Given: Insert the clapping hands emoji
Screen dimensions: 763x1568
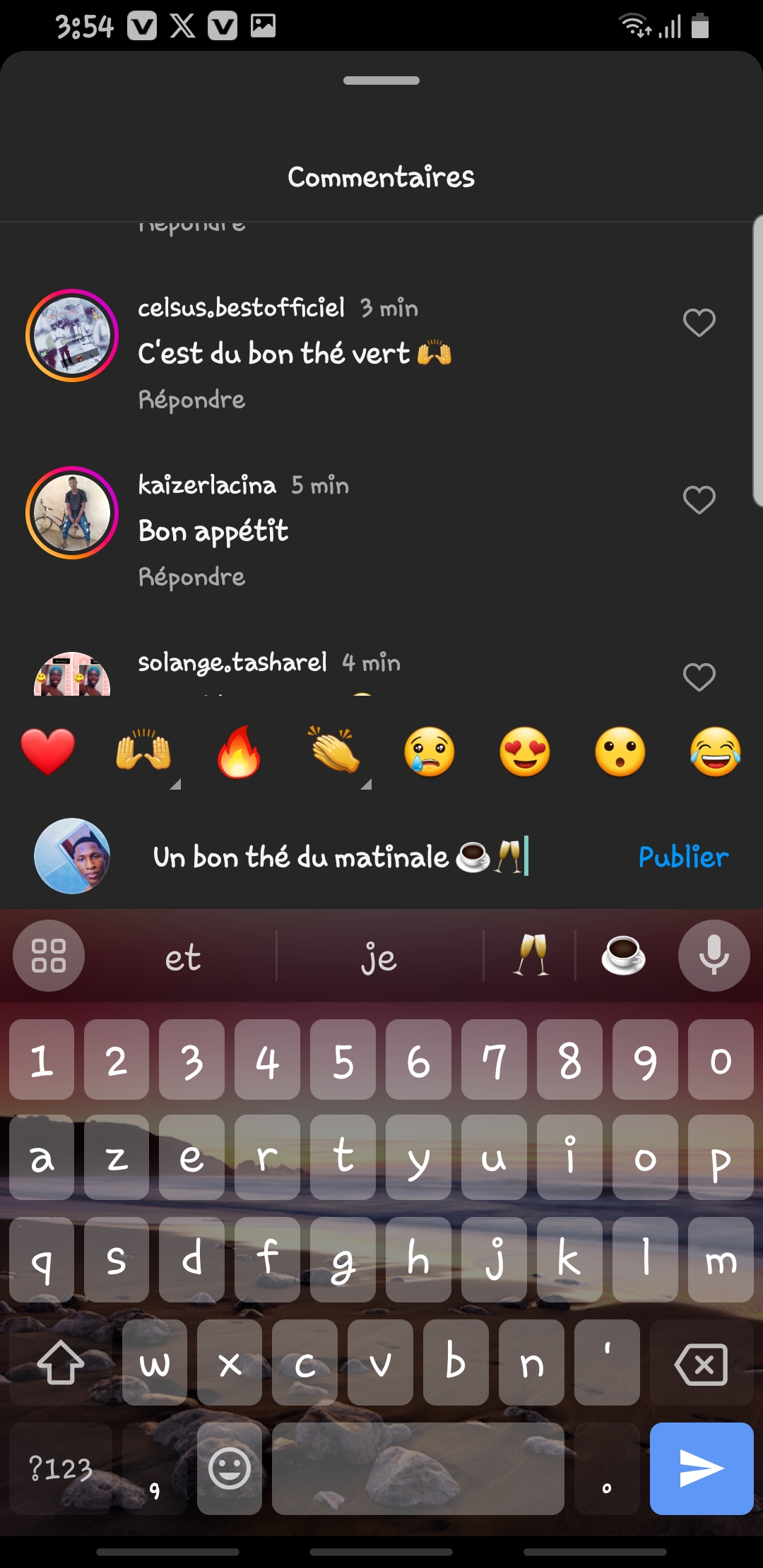Looking at the screenshot, I should click(334, 752).
